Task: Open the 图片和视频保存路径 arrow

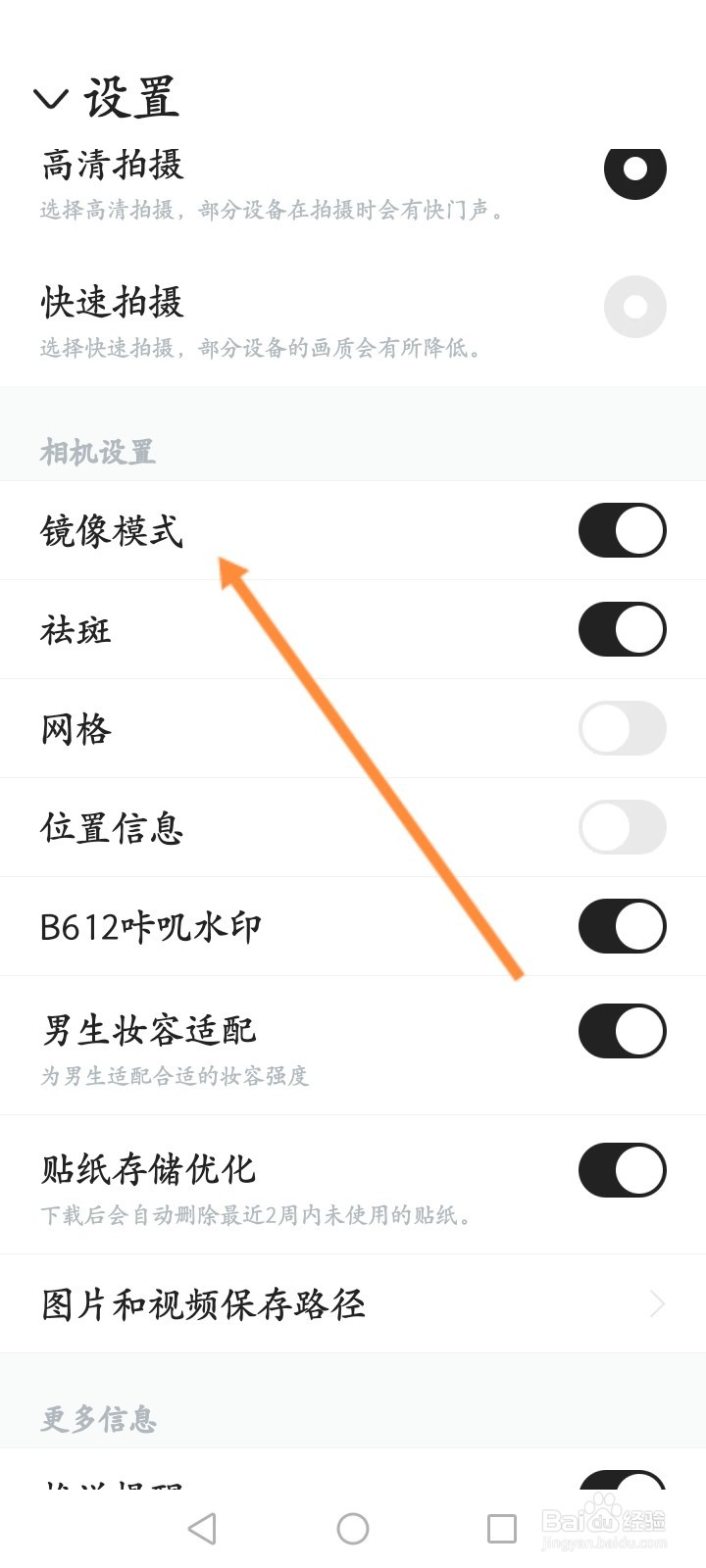Action: coord(659,1303)
